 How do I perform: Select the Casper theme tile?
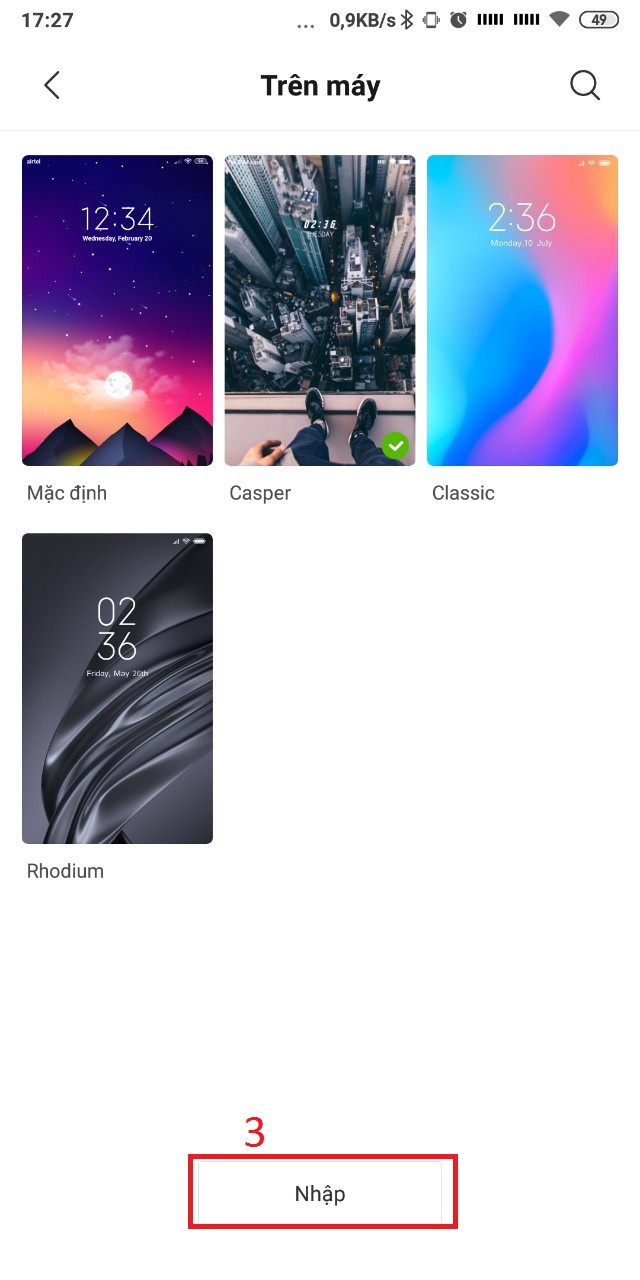319,310
